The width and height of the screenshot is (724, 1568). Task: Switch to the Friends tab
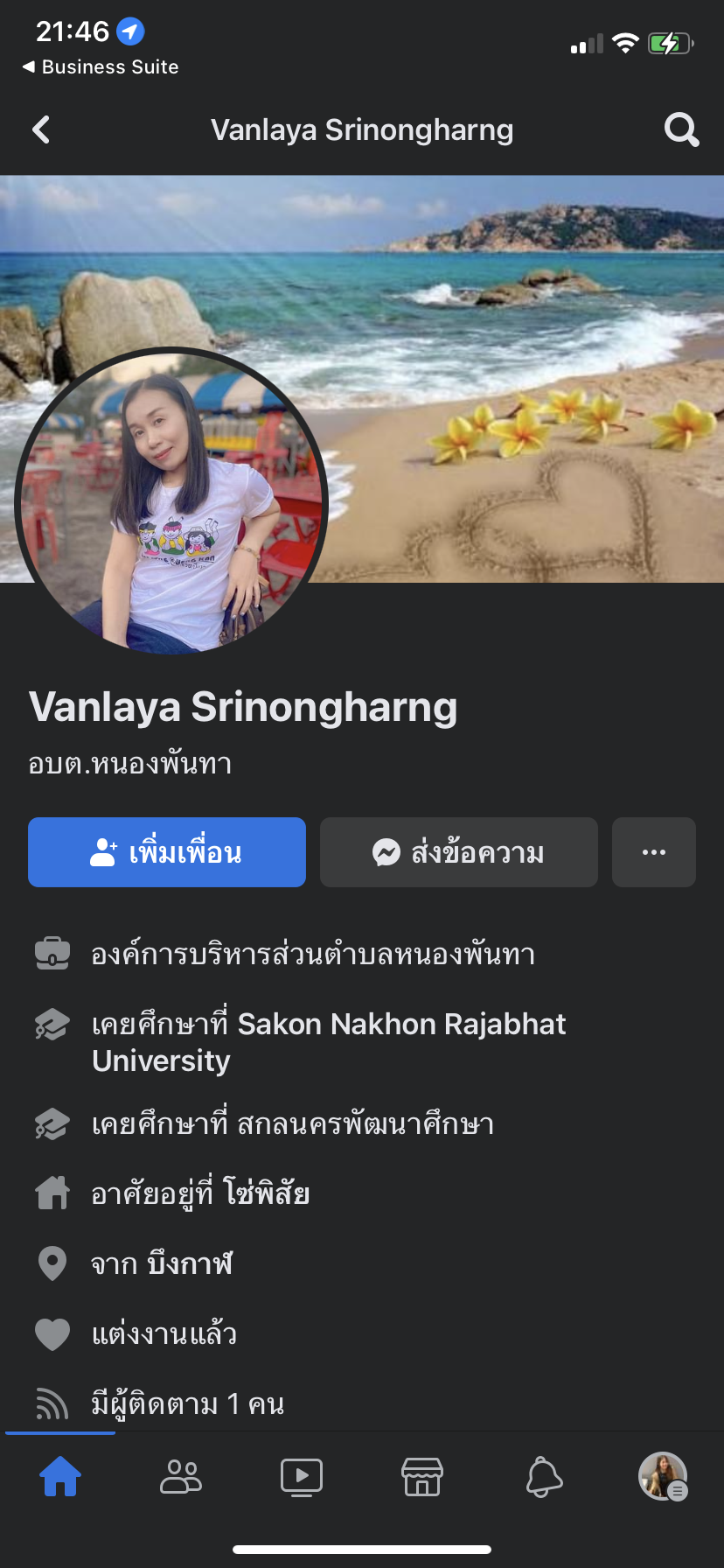point(181,1477)
